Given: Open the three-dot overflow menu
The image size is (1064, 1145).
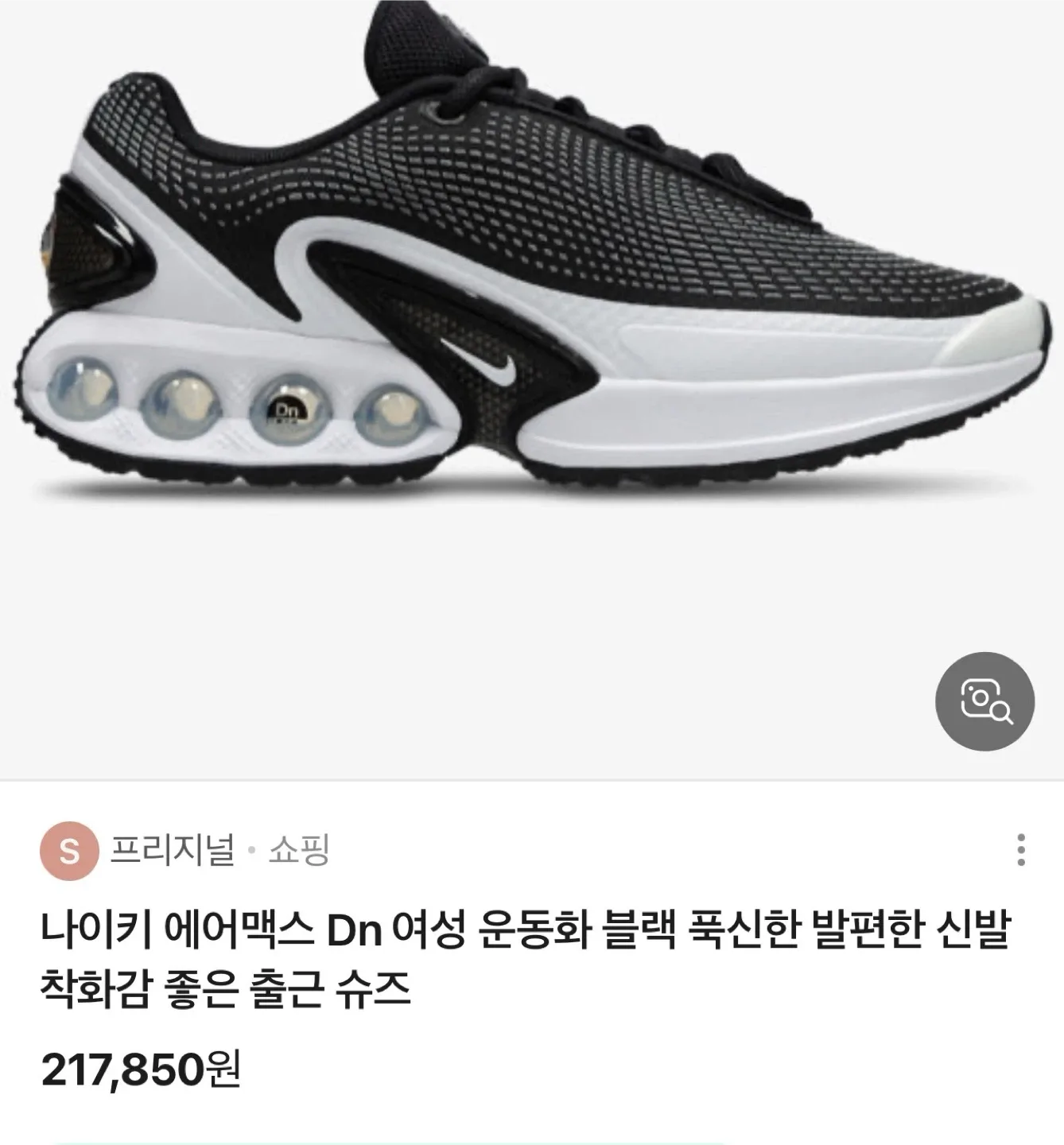Looking at the screenshot, I should pos(1021,850).
